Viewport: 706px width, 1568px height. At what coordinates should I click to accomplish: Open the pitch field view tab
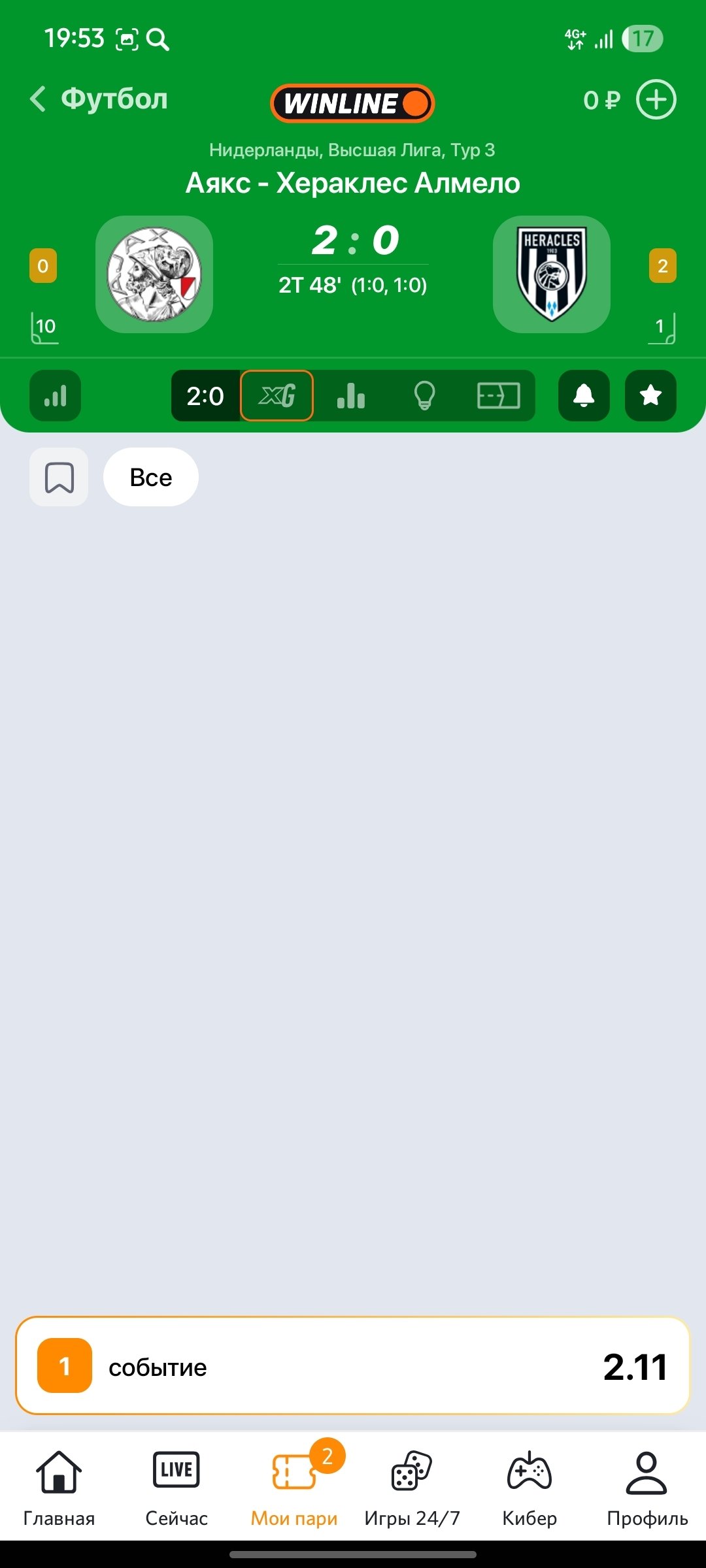(x=498, y=396)
